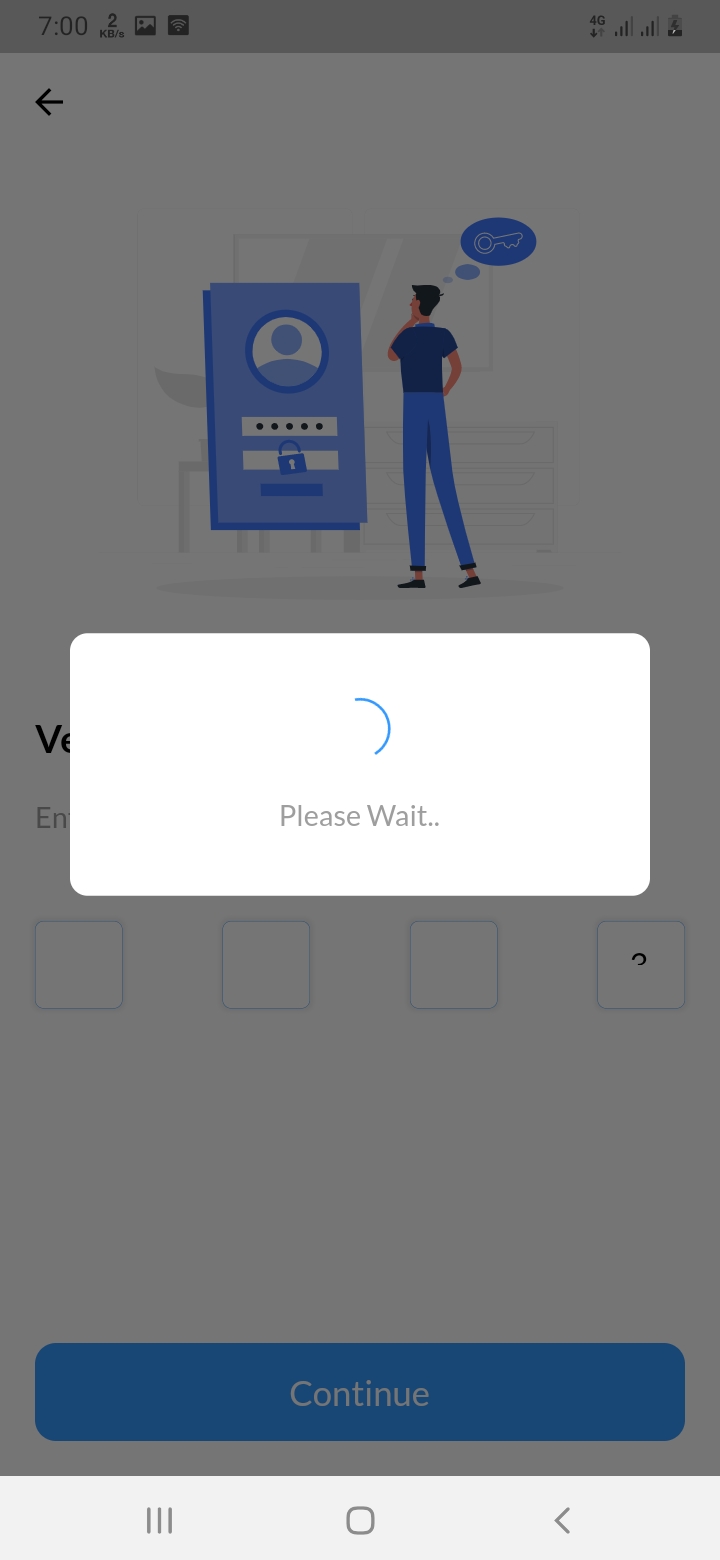Open the system recent apps view
The width and height of the screenshot is (720, 1560).
coord(159,1521)
